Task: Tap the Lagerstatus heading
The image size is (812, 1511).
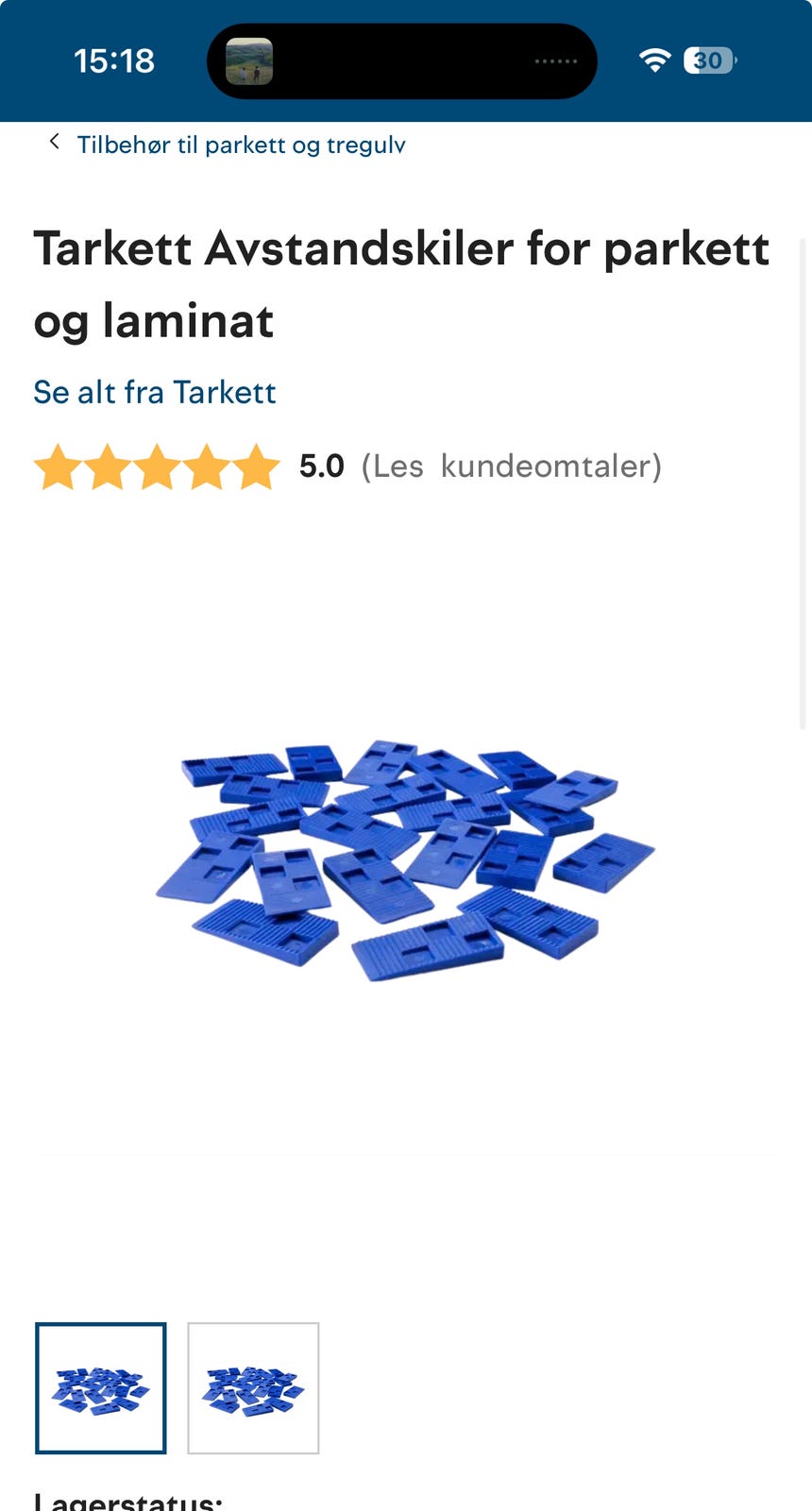Action: pos(127,1500)
